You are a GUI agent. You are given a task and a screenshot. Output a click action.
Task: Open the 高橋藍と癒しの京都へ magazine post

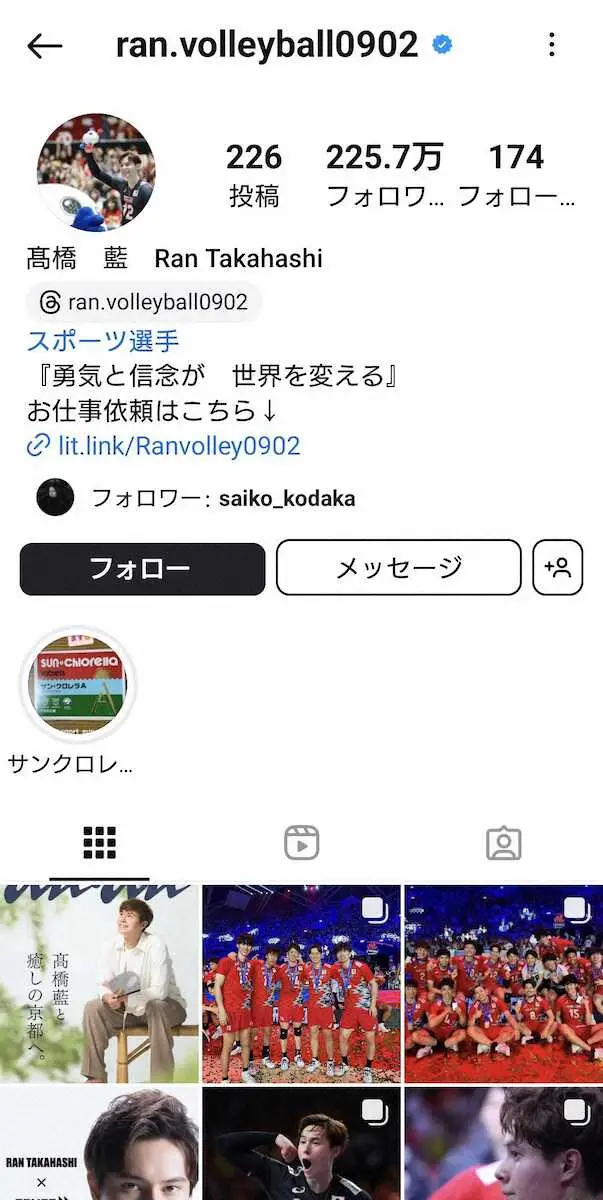pyautogui.click(x=99, y=983)
